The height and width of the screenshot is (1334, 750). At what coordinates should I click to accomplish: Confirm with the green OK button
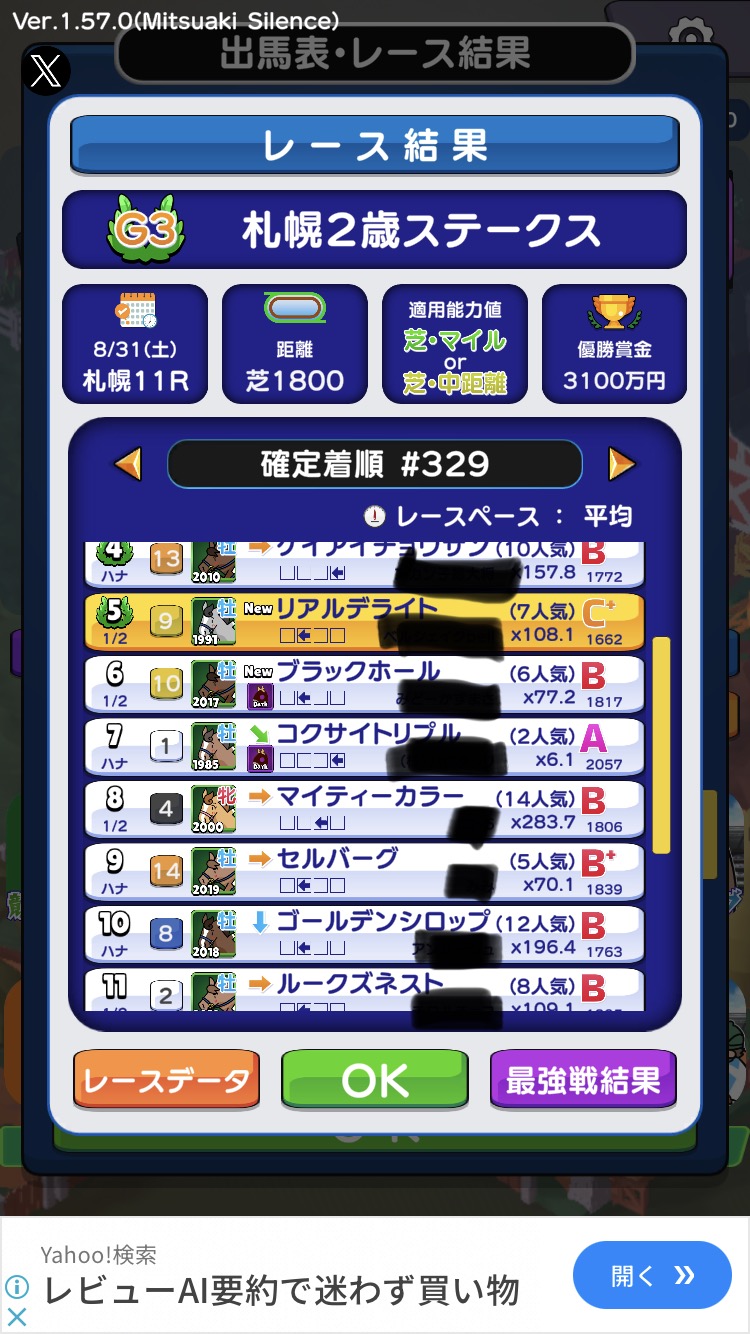[374, 1080]
